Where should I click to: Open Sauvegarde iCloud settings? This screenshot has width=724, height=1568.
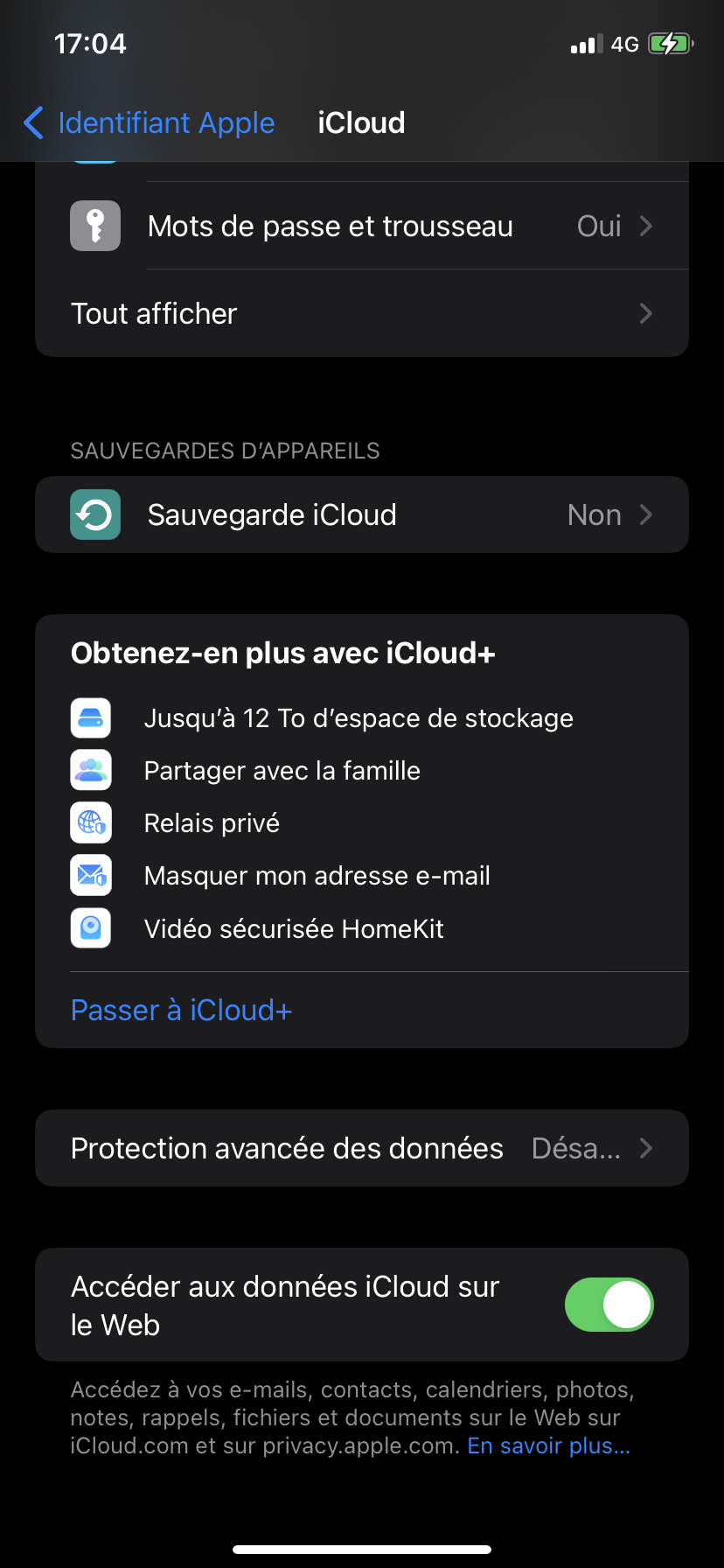click(362, 515)
